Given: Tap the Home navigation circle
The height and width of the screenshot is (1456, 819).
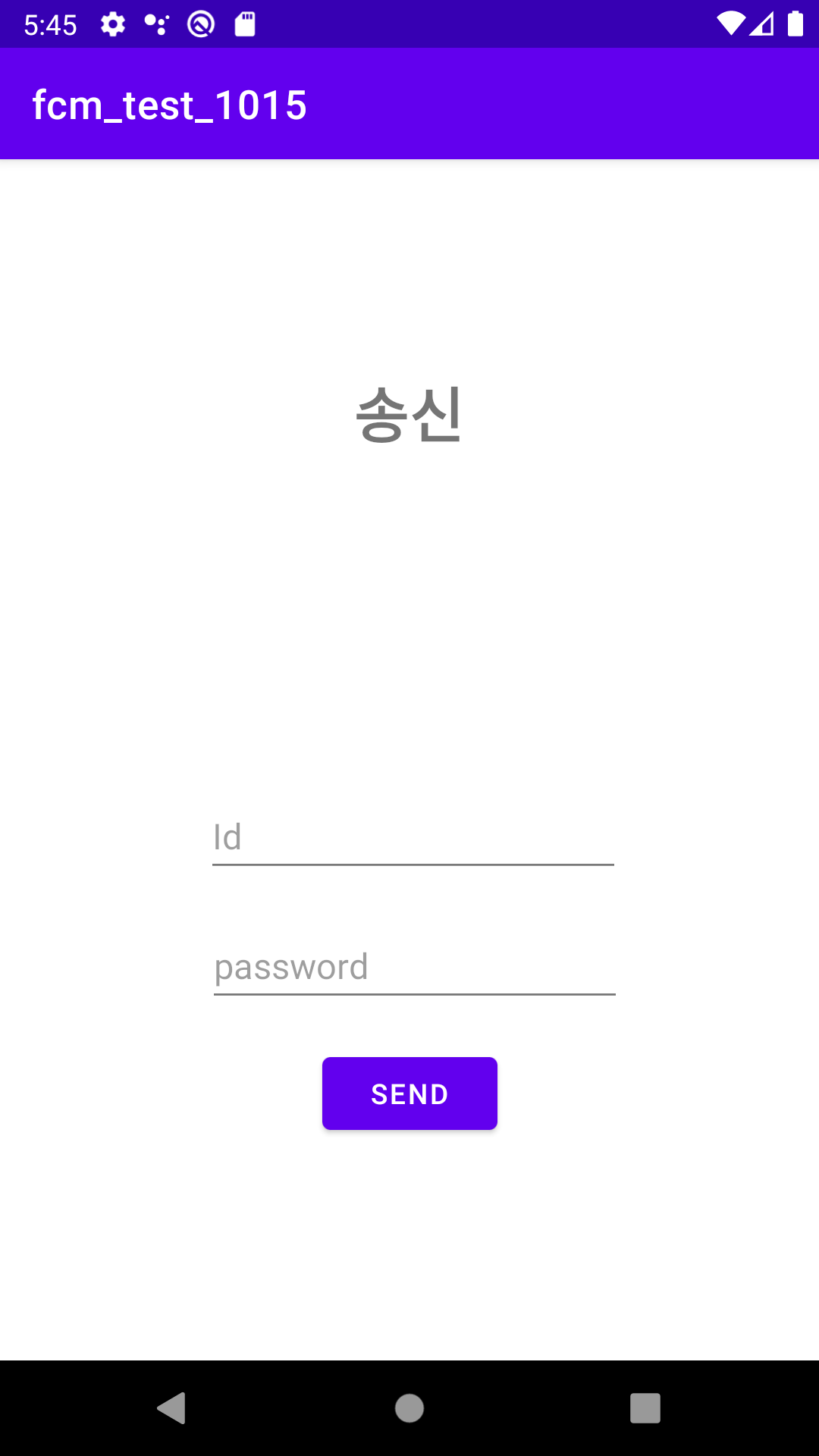Looking at the screenshot, I should pyautogui.click(x=409, y=1409).
